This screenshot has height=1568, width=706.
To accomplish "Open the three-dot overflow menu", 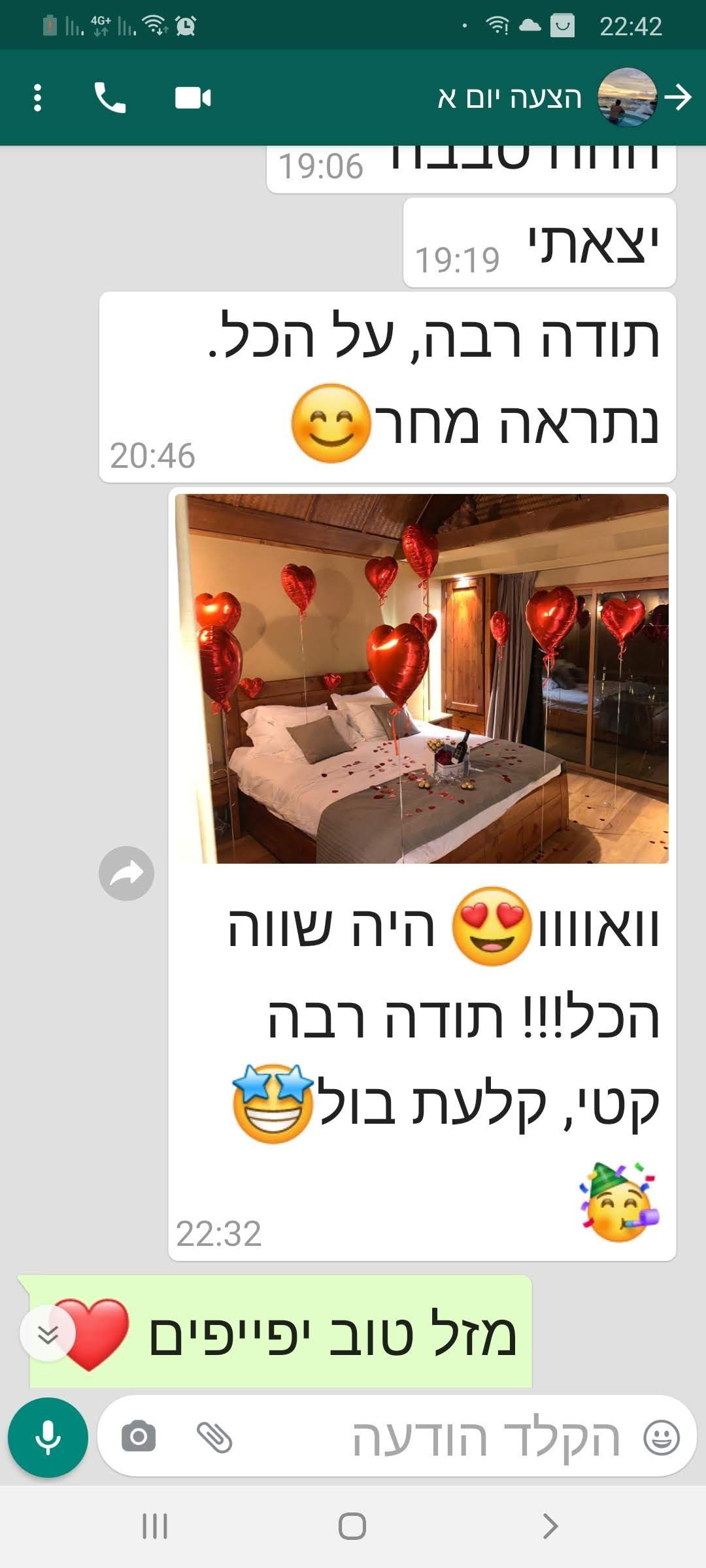I will 37,98.
